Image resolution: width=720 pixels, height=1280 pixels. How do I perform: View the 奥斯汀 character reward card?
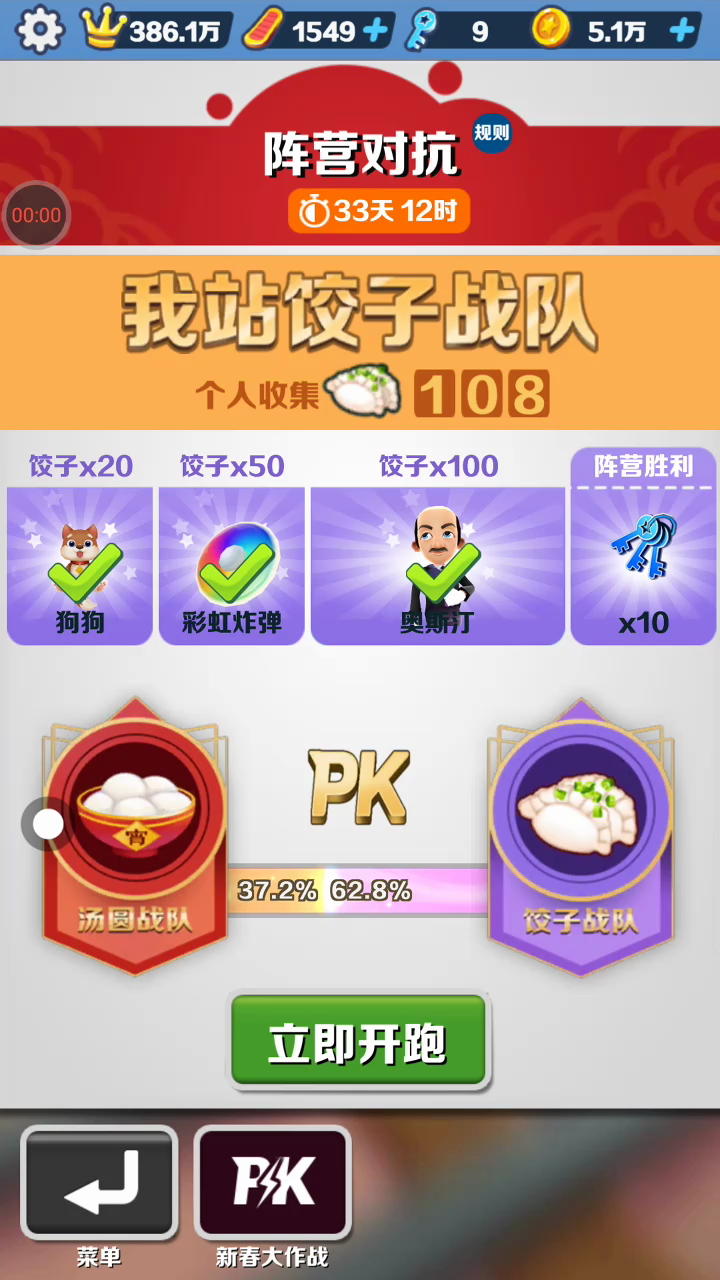coord(438,565)
